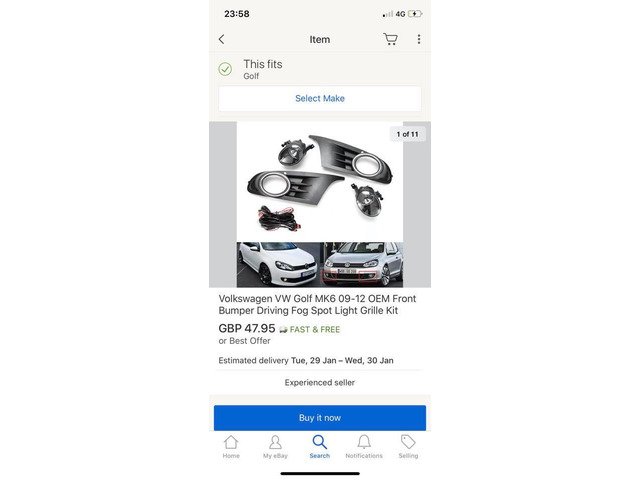Image resolution: width=640 pixels, height=480 pixels.
Task: Go to the Notifications tab
Action: pyautogui.click(x=364, y=446)
